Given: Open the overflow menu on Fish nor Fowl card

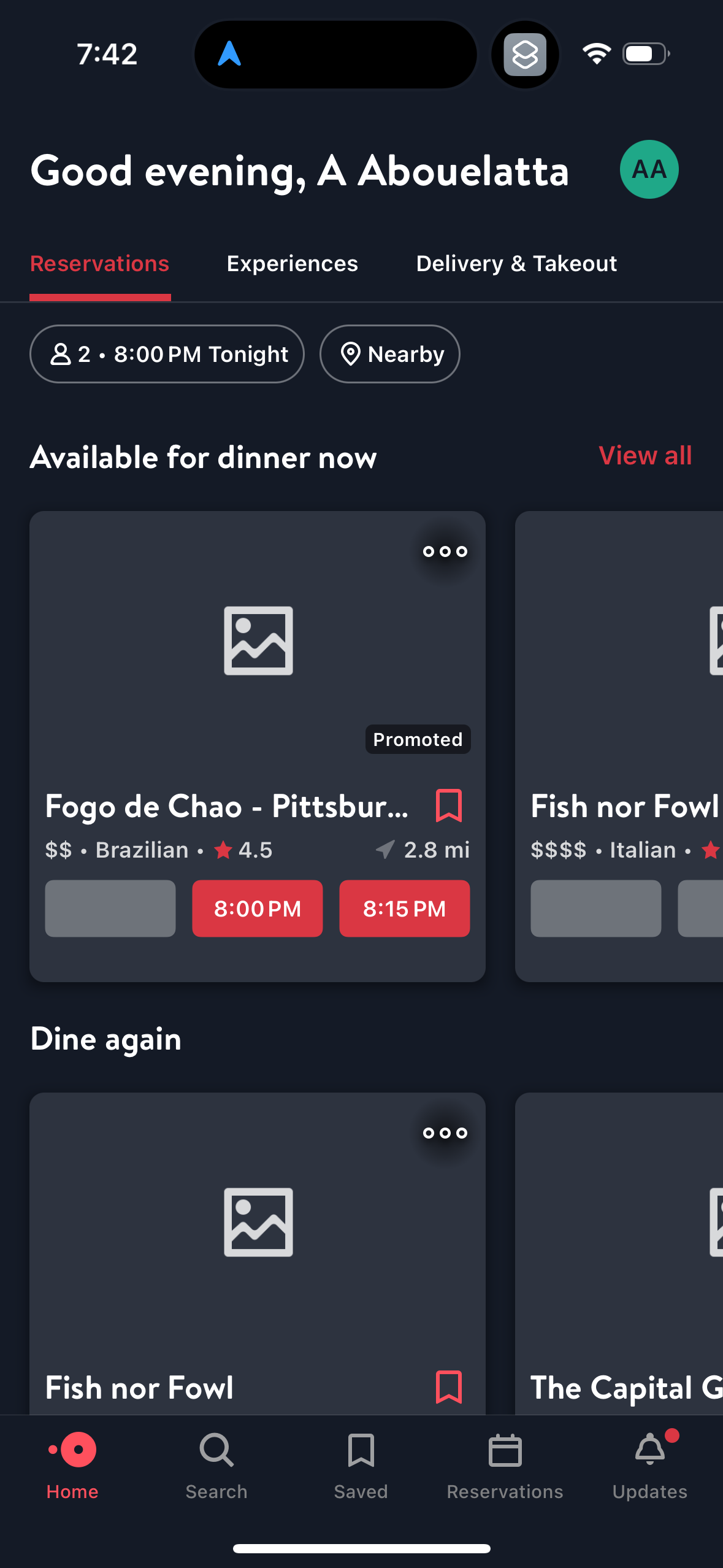Looking at the screenshot, I should click(445, 1132).
